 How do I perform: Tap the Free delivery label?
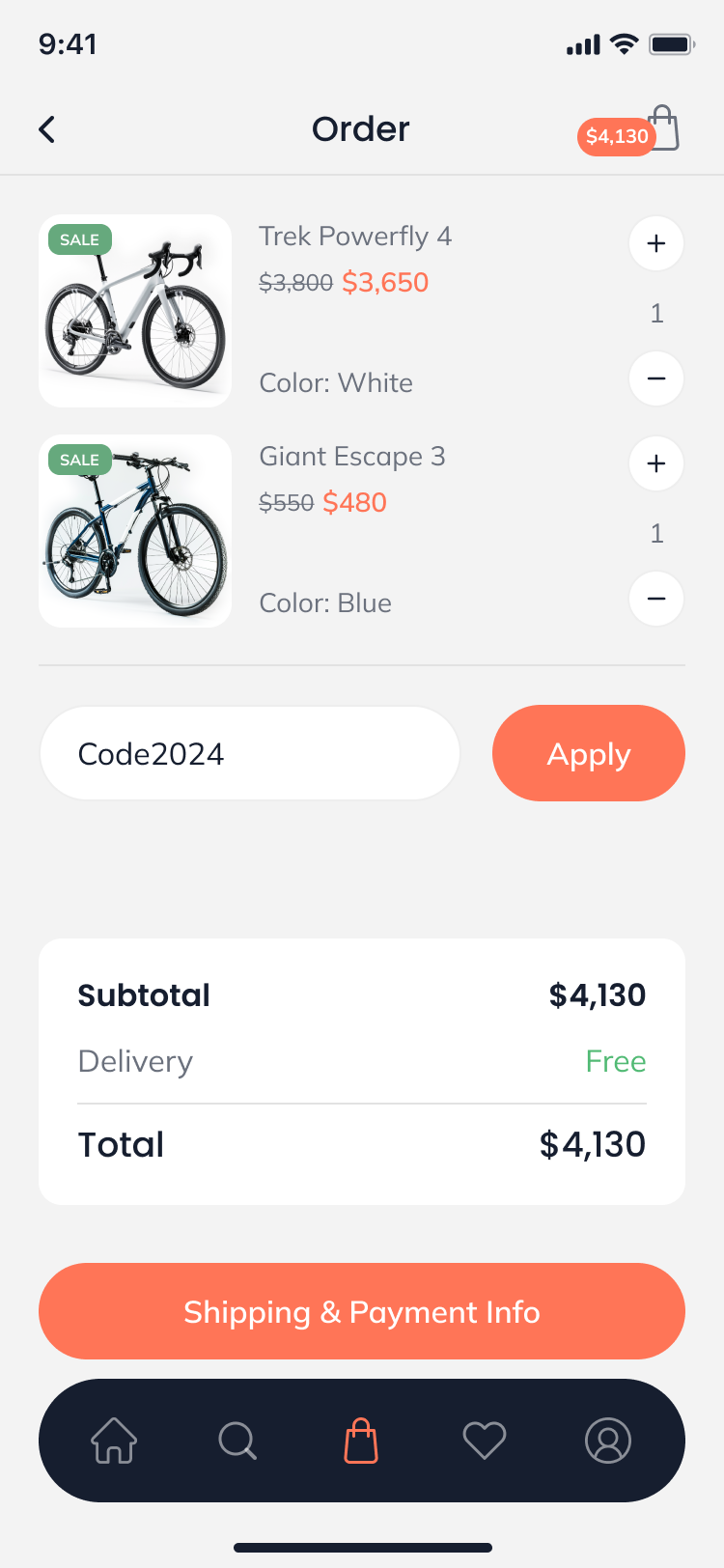(615, 1061)
